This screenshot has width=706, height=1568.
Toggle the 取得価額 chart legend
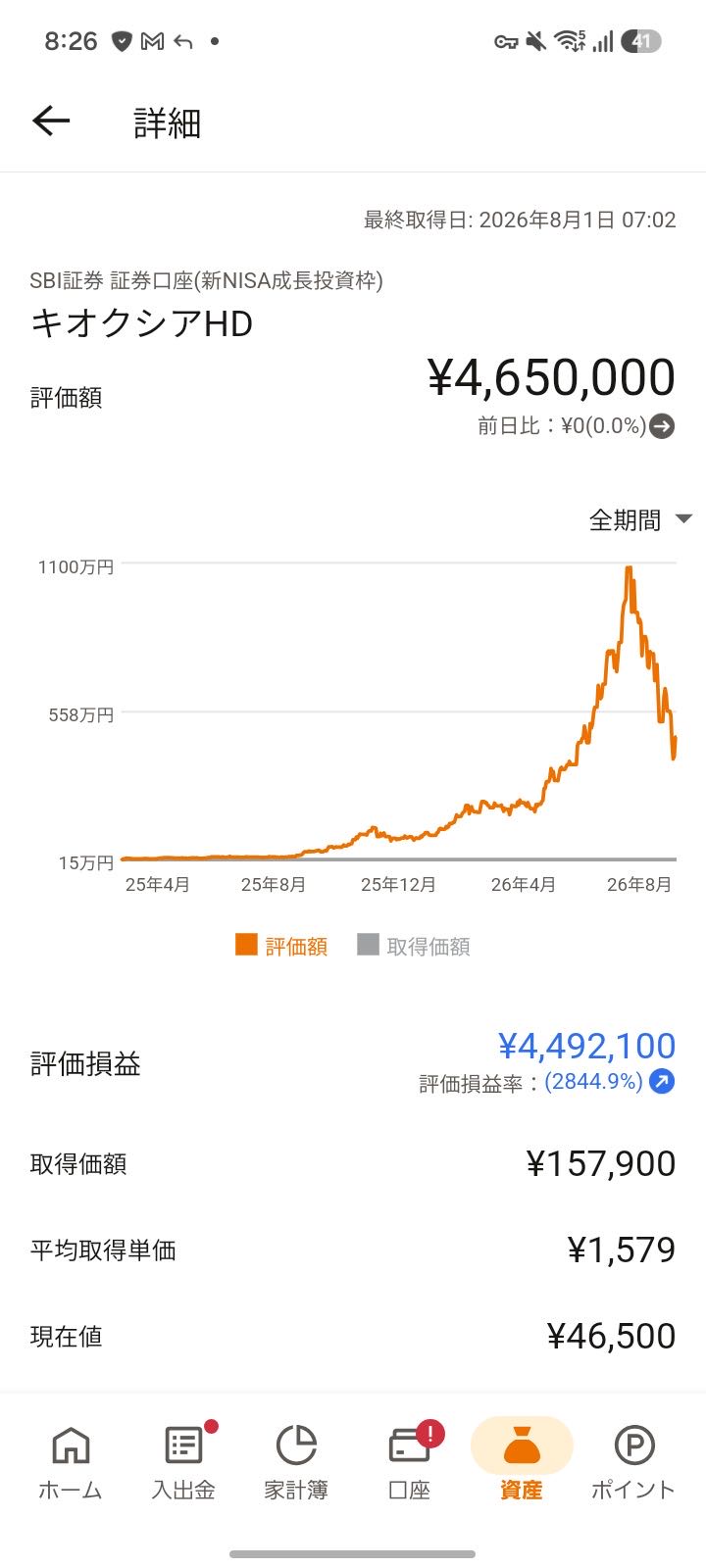pyautogui.click(x=414, y=946)
